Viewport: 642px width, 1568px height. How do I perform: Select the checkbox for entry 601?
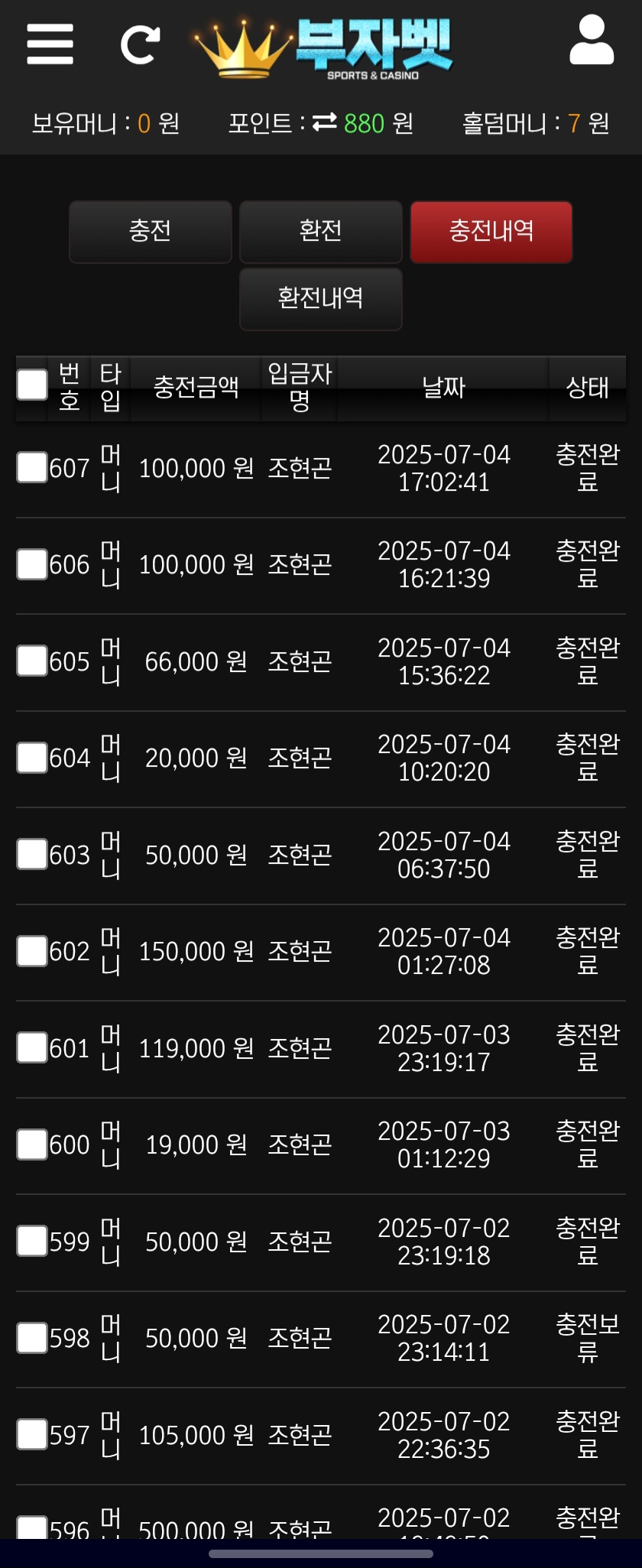[32, 1047]
